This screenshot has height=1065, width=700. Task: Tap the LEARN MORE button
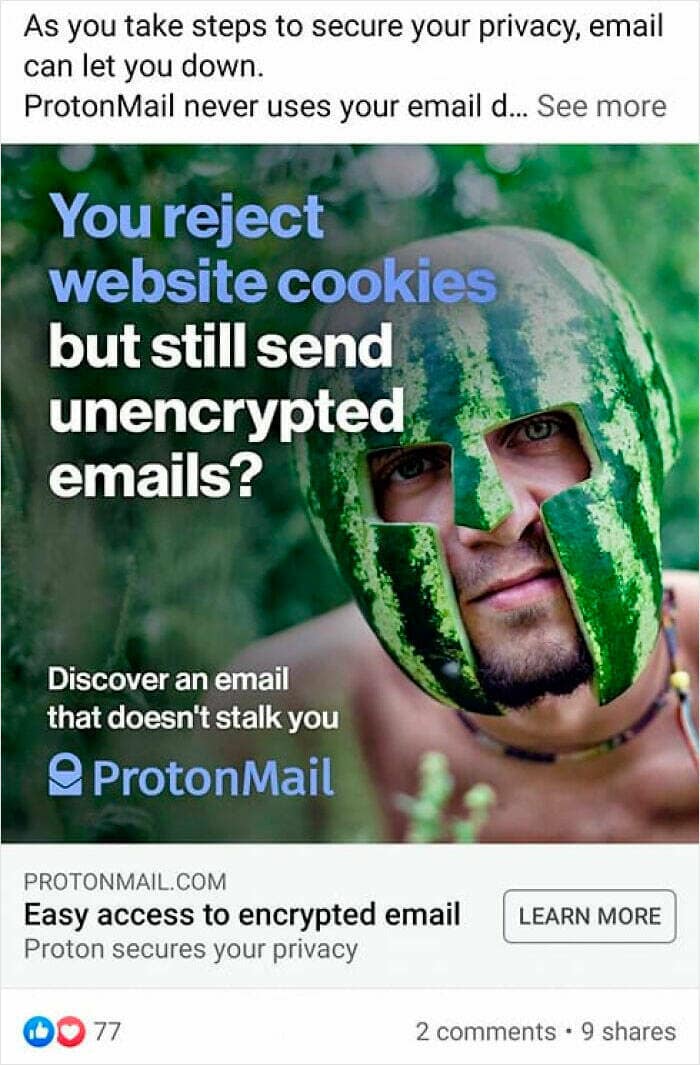(x=589, y=916)
